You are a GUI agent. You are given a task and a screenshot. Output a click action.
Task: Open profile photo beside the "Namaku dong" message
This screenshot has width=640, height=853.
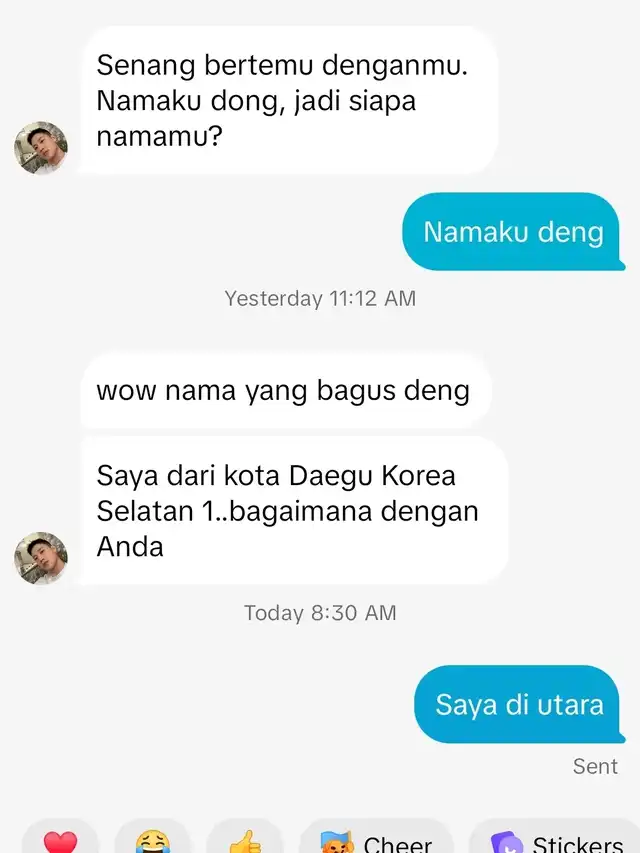41,148
